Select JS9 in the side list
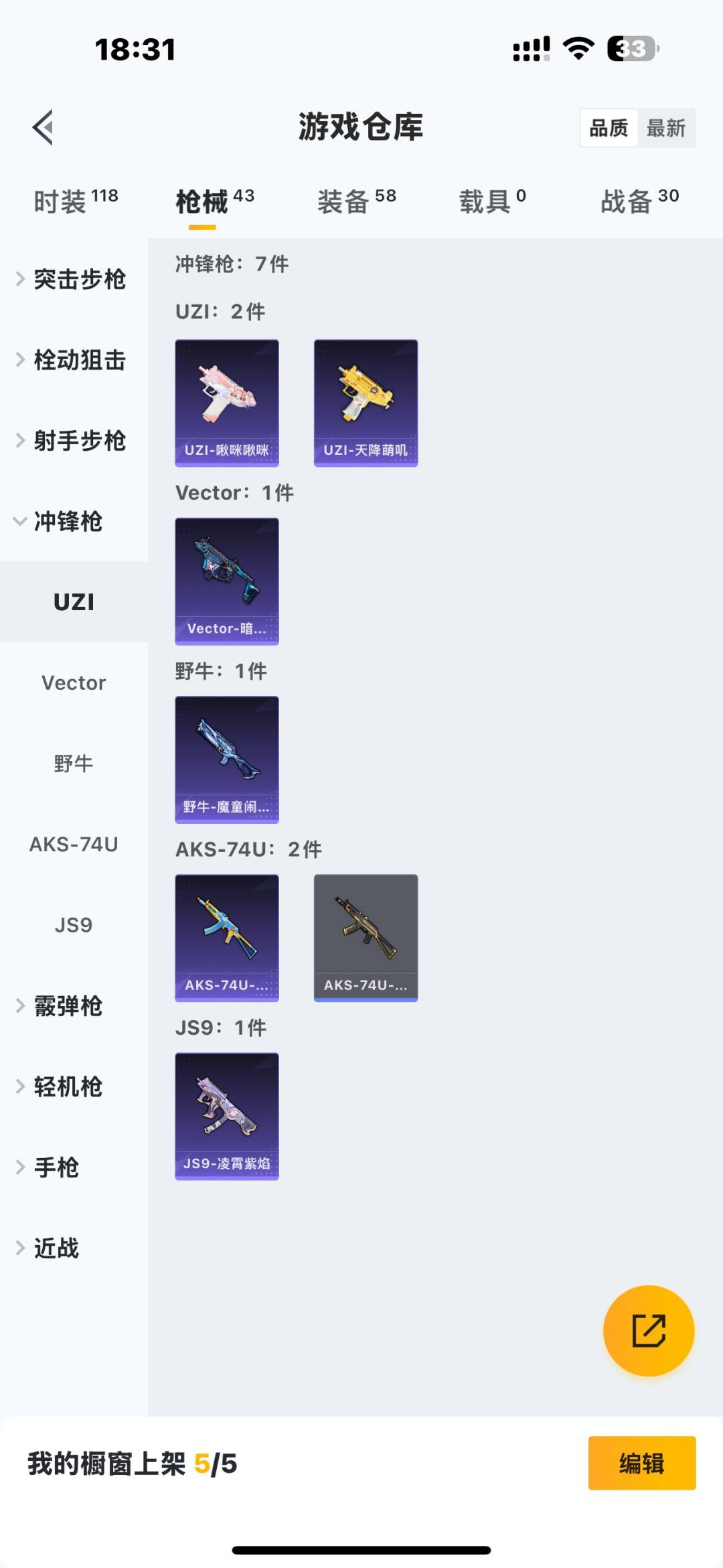Image resolution: width=723 pixels, height=1568 pixels. (x=74, y=925)
